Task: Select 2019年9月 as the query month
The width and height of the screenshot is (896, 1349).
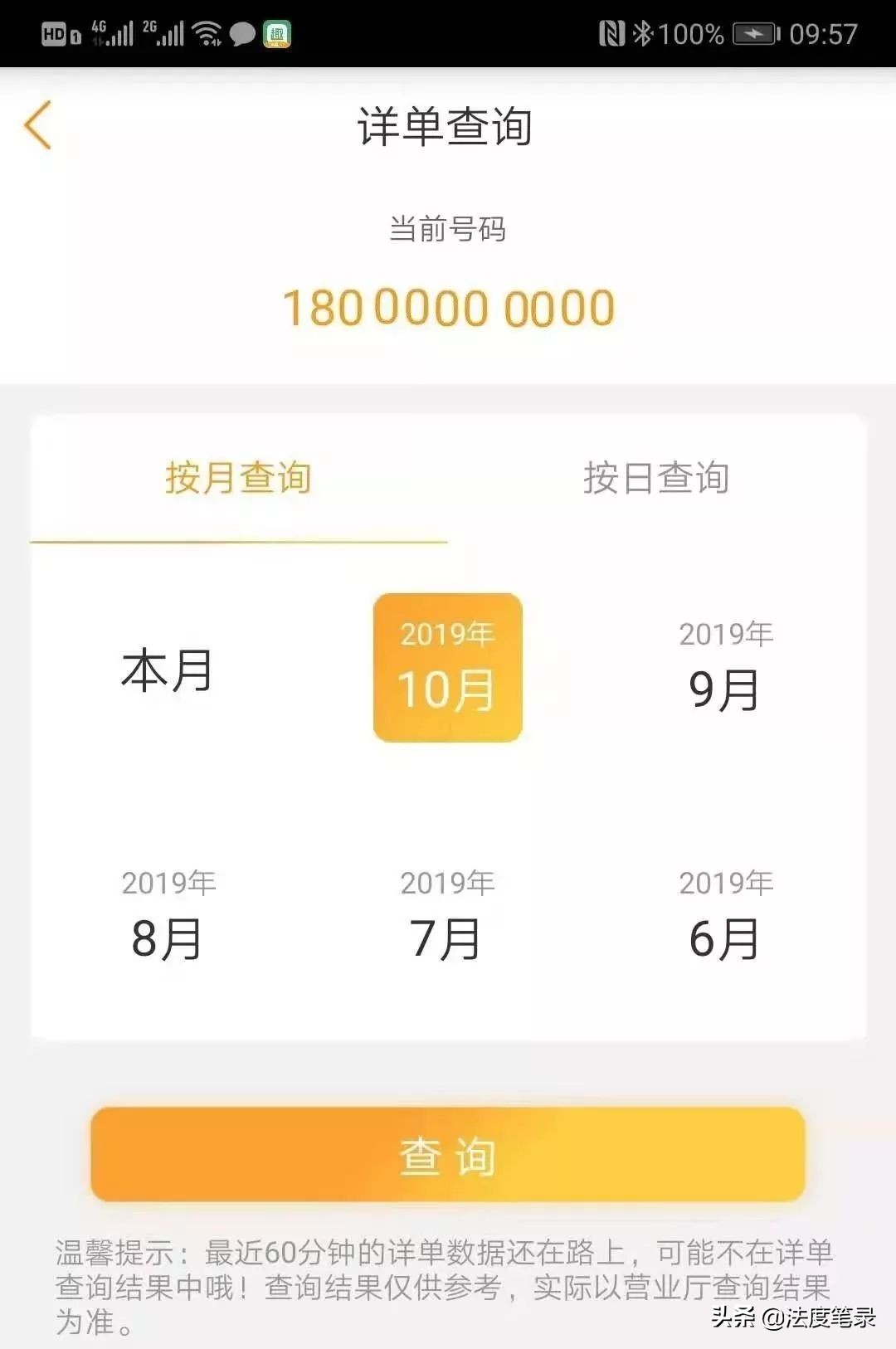Action: [x=724, y=668]
